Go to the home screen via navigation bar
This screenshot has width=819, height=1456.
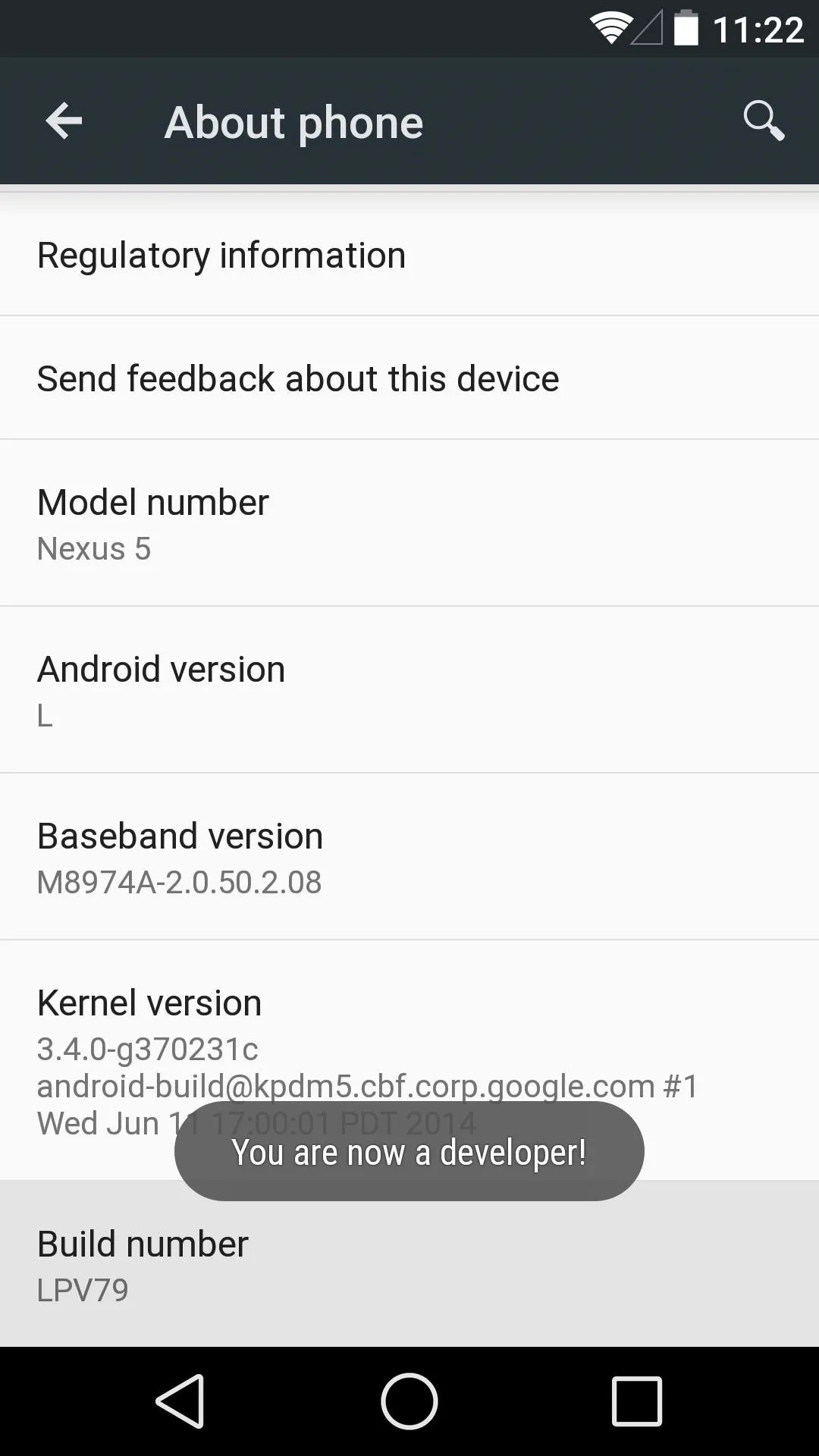409,1401
